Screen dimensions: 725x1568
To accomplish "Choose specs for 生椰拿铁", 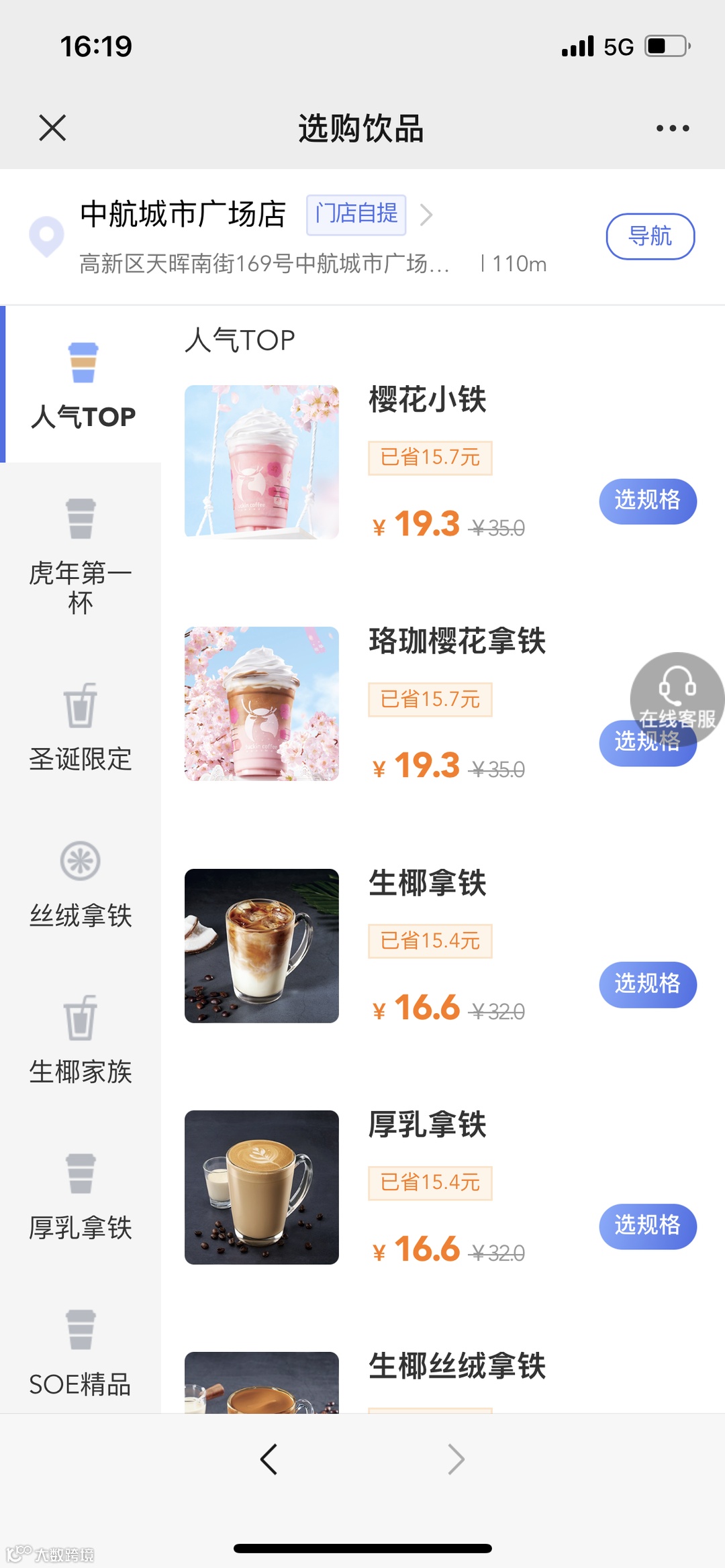I will pos(647,984).
